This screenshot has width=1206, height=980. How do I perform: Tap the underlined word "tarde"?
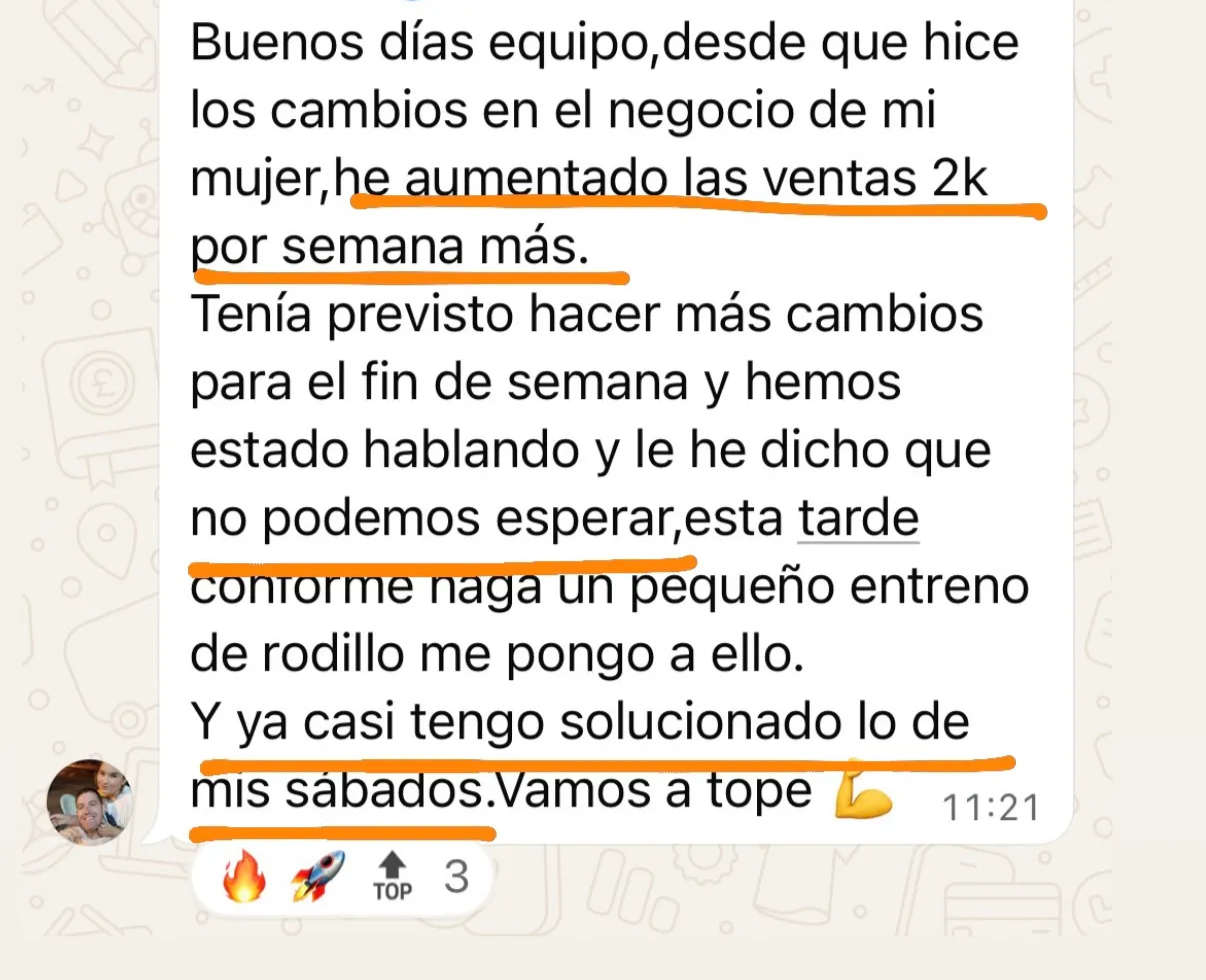[858, 520]
